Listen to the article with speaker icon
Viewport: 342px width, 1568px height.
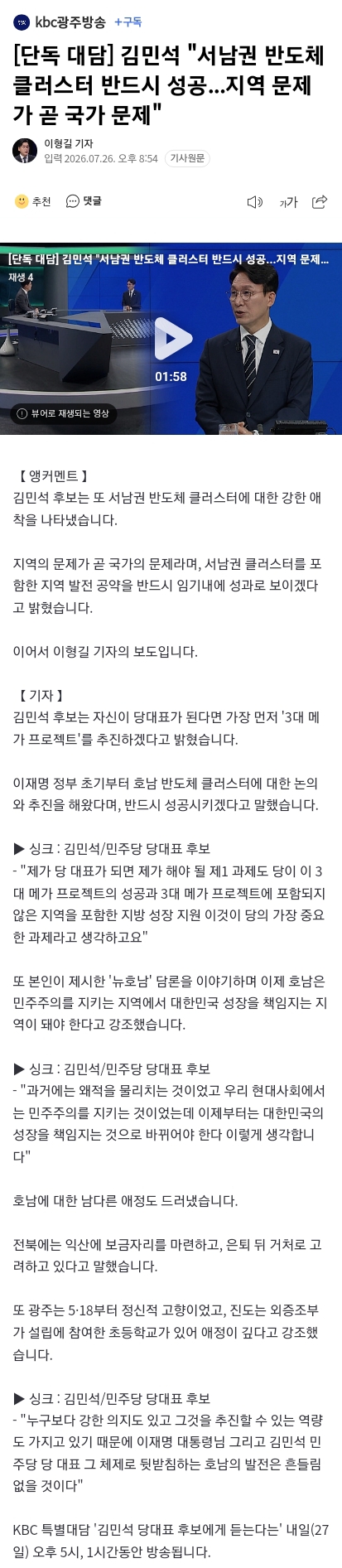pos(255,202)
